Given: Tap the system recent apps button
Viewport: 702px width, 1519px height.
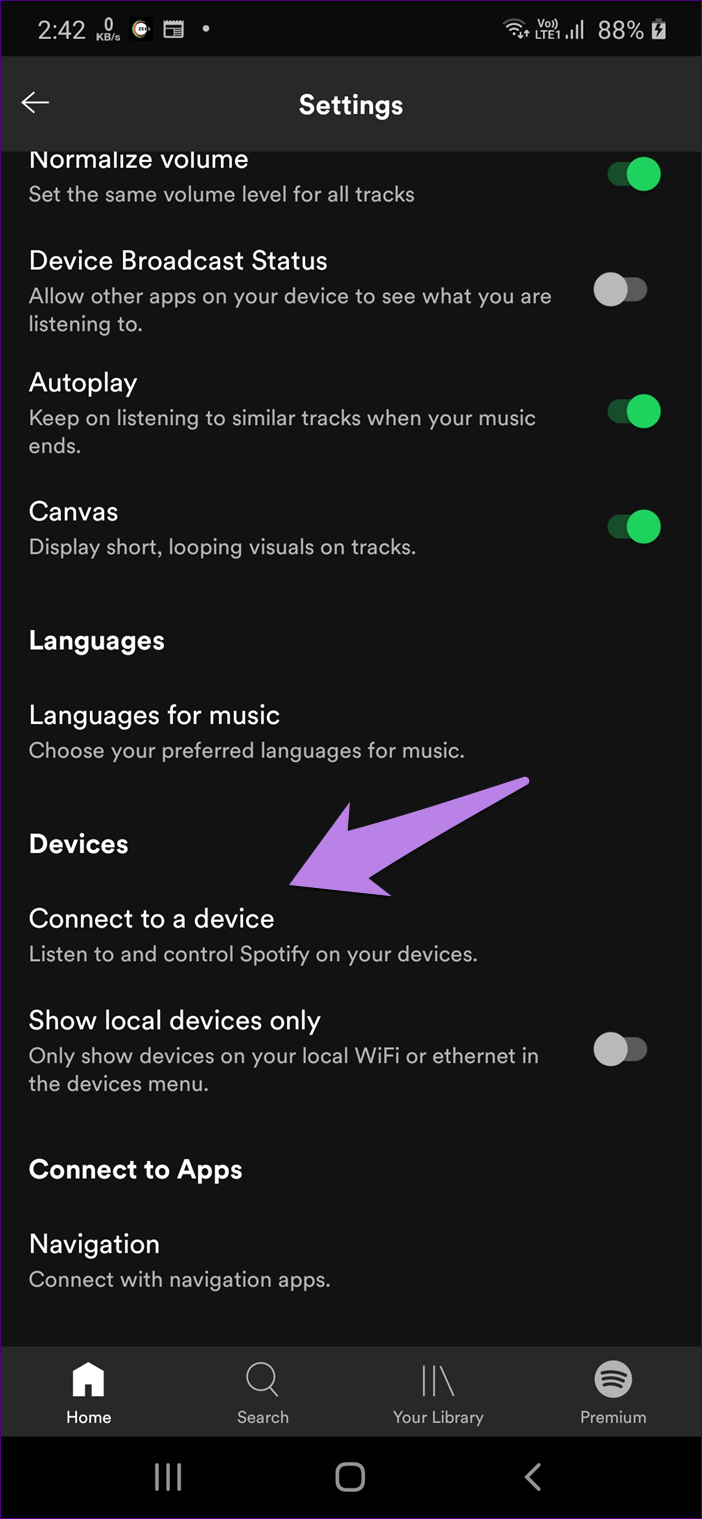Looking at the screenshot, I should [x=168, y=1477].
